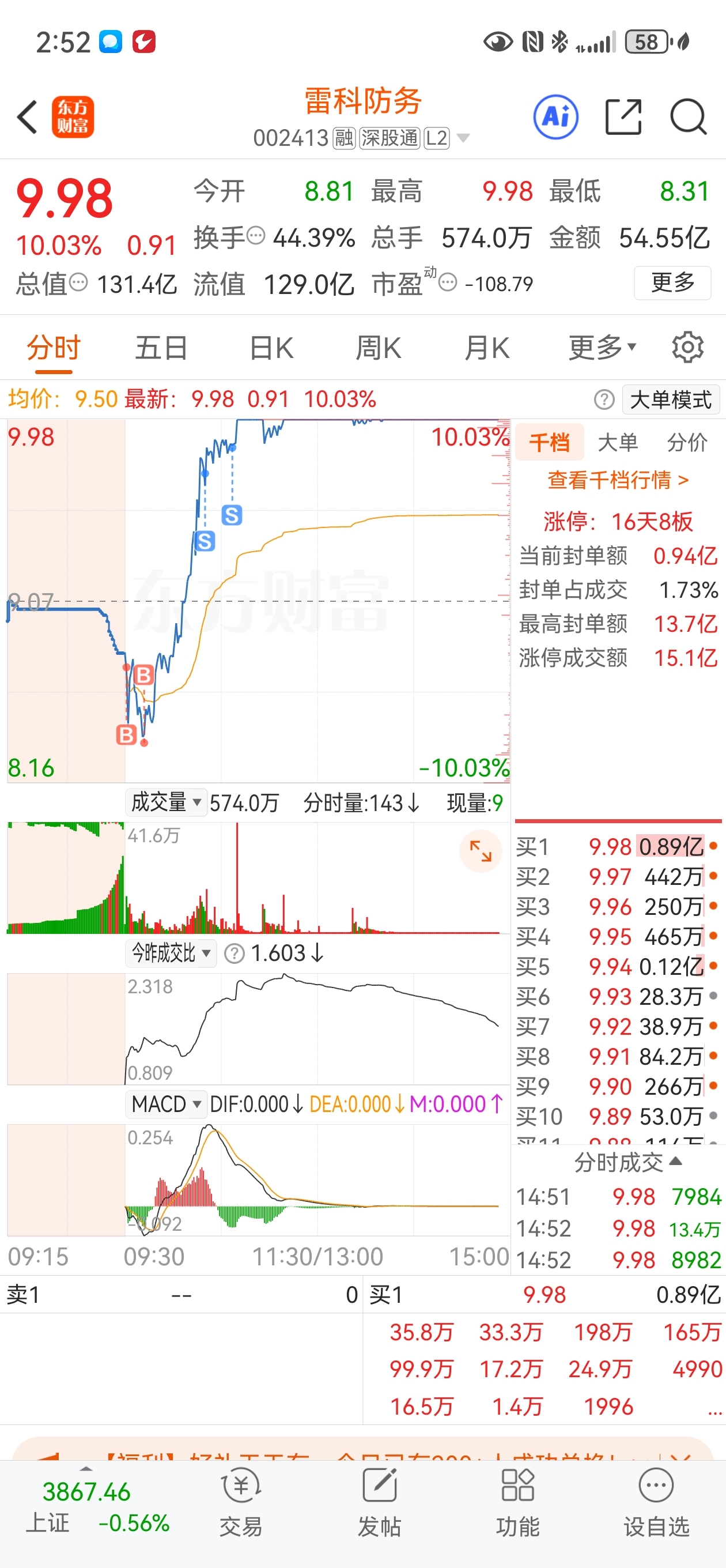Go back using the top-left arrow
Screen dimensions: 726x1568
pos(28,116)
